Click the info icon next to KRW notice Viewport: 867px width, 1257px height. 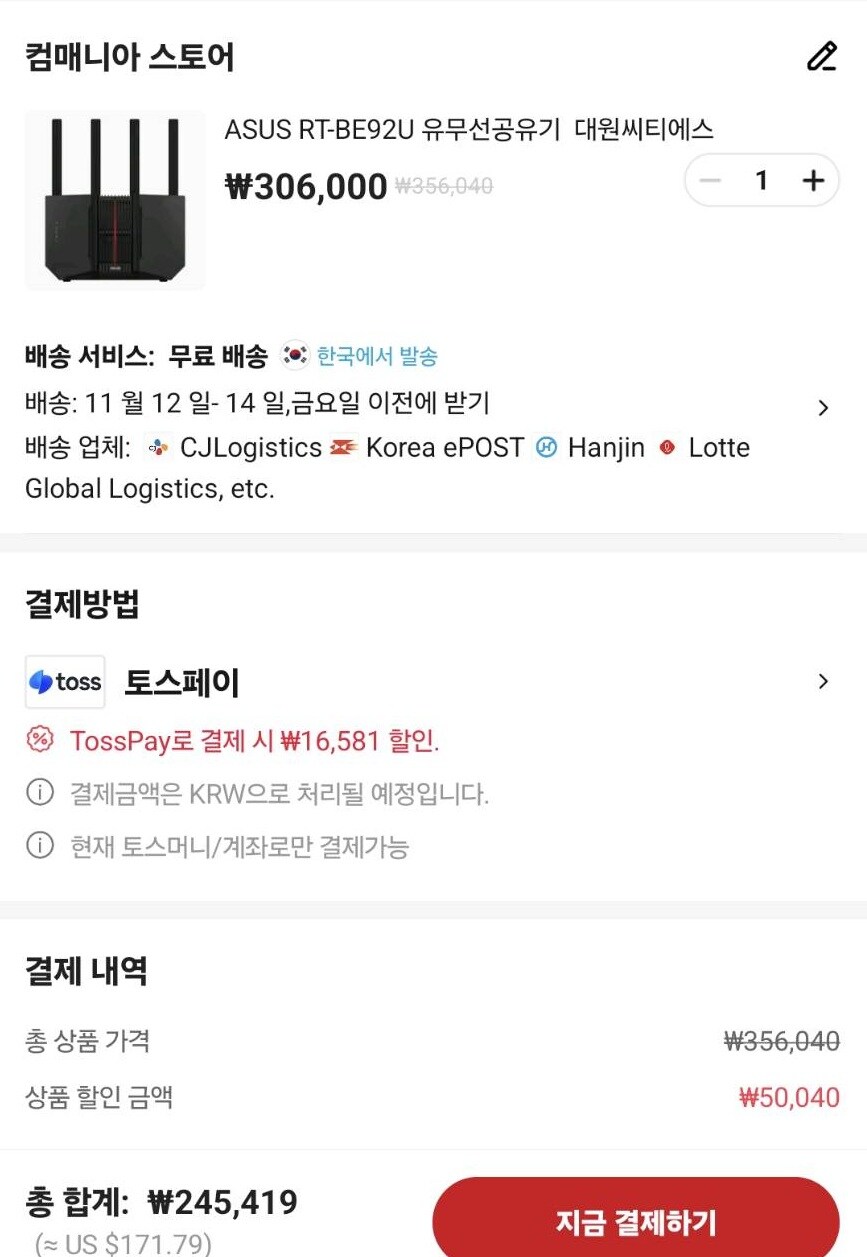click(x=39, y=792)
